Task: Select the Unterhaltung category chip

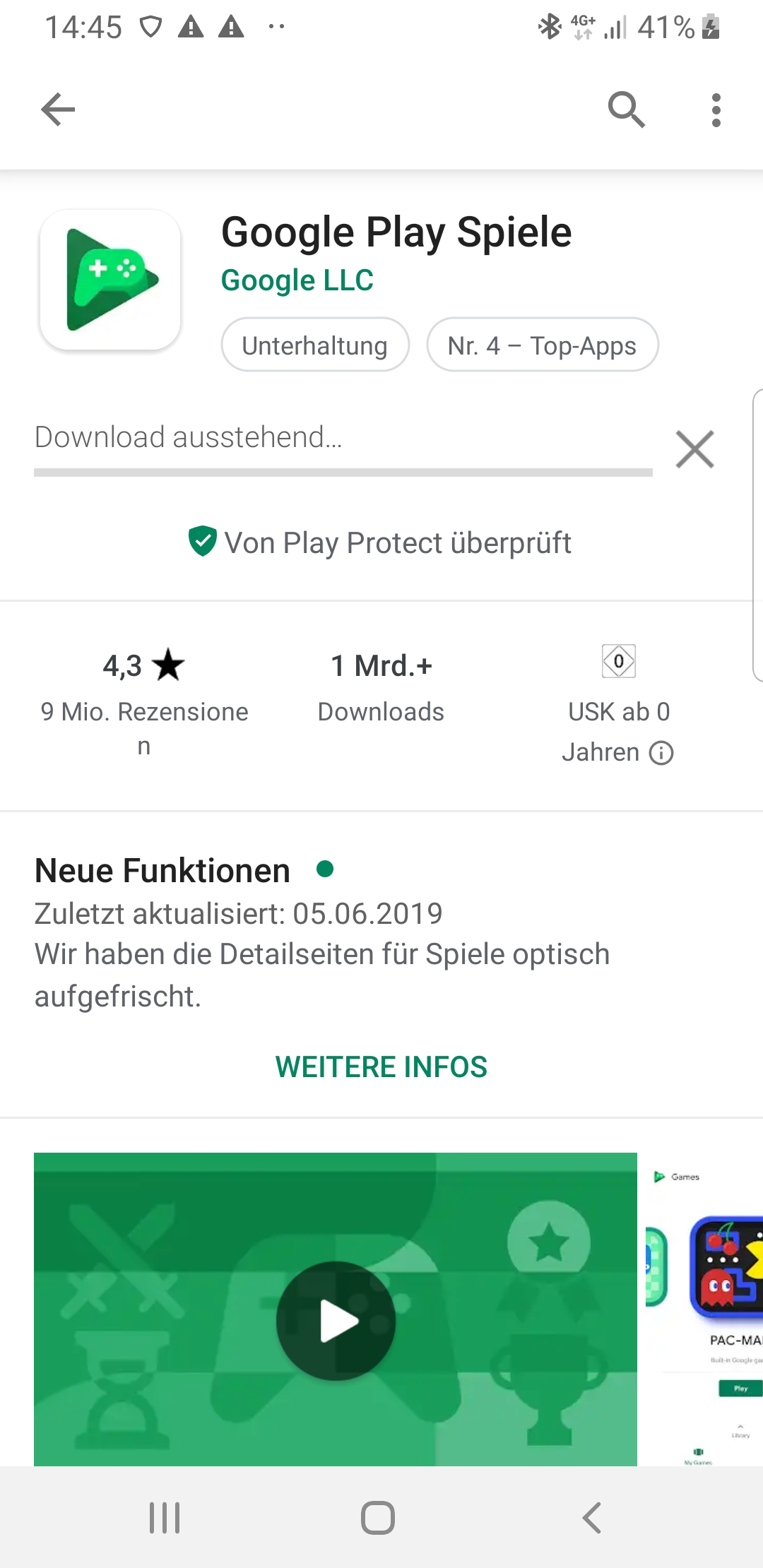Action: [315, 345]
